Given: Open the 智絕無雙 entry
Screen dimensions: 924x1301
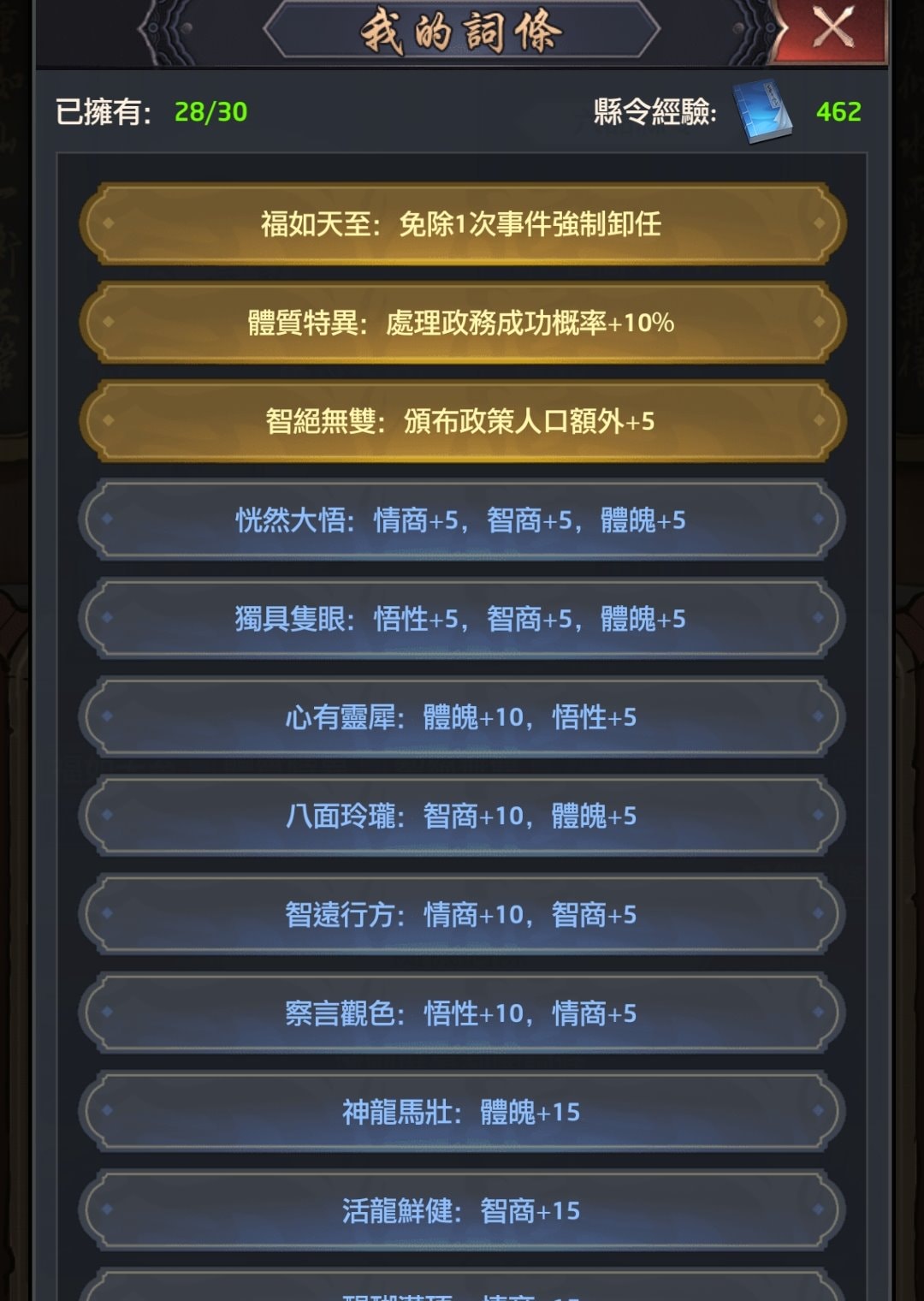Looking at the screenshot, I should [462, 421].
